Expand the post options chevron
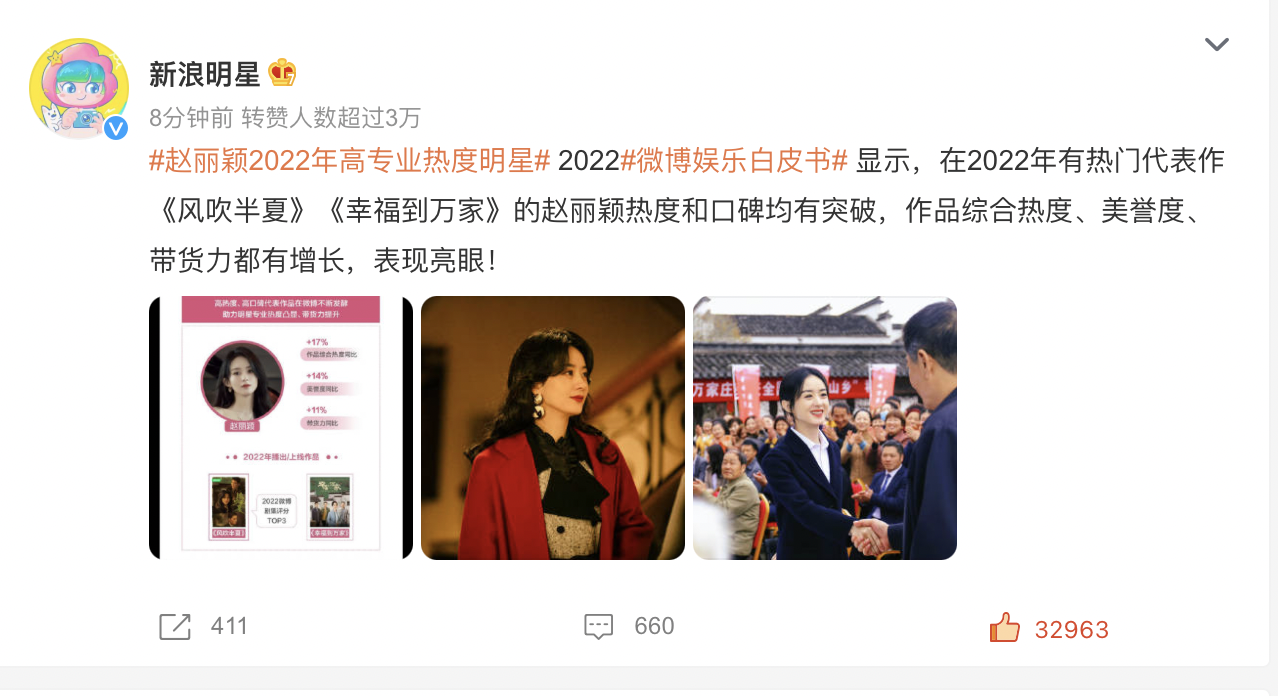Screen dimensions: 1278x696 coord(1216,44)
